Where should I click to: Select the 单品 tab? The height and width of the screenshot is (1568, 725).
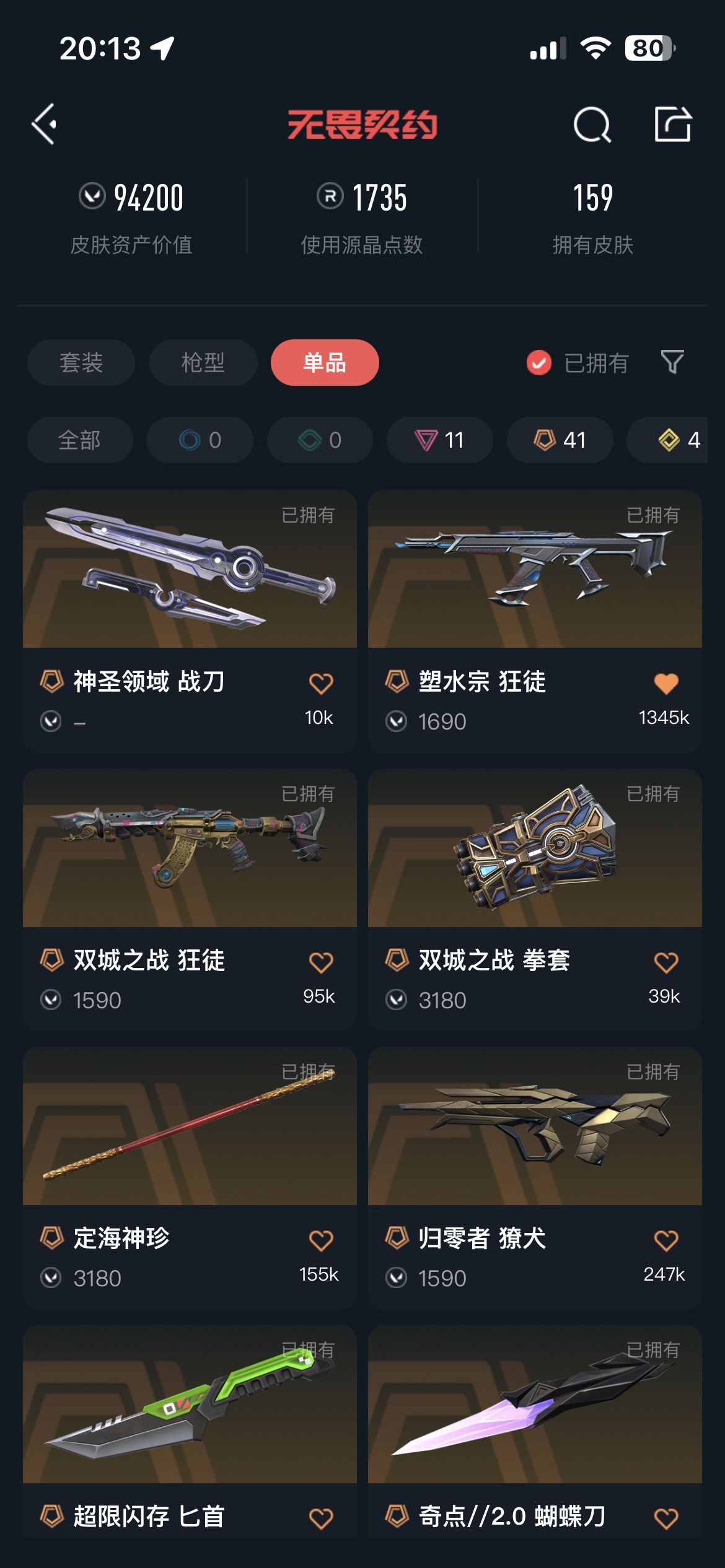pyautogui.click(x=325, y=363)
